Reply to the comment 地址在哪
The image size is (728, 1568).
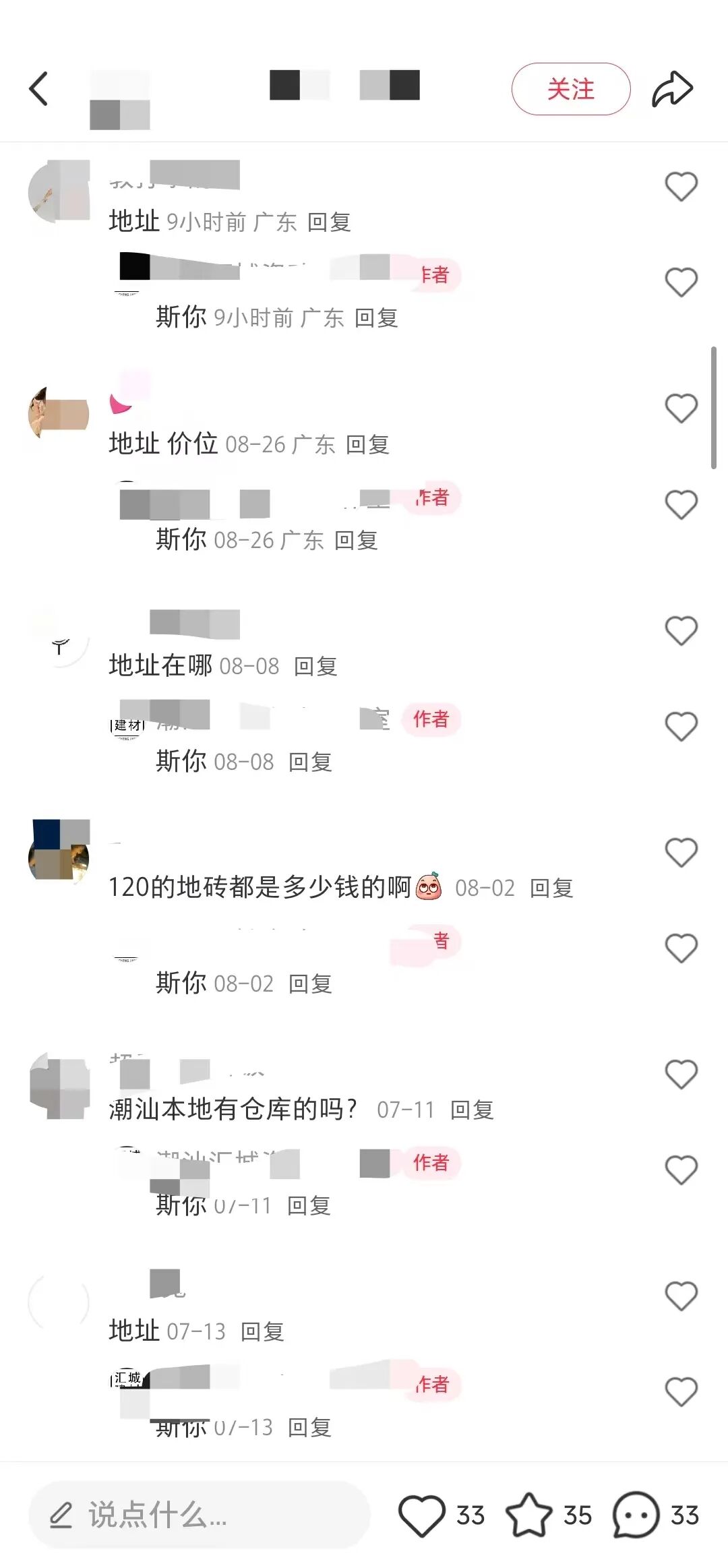click(x=315, y=667)
